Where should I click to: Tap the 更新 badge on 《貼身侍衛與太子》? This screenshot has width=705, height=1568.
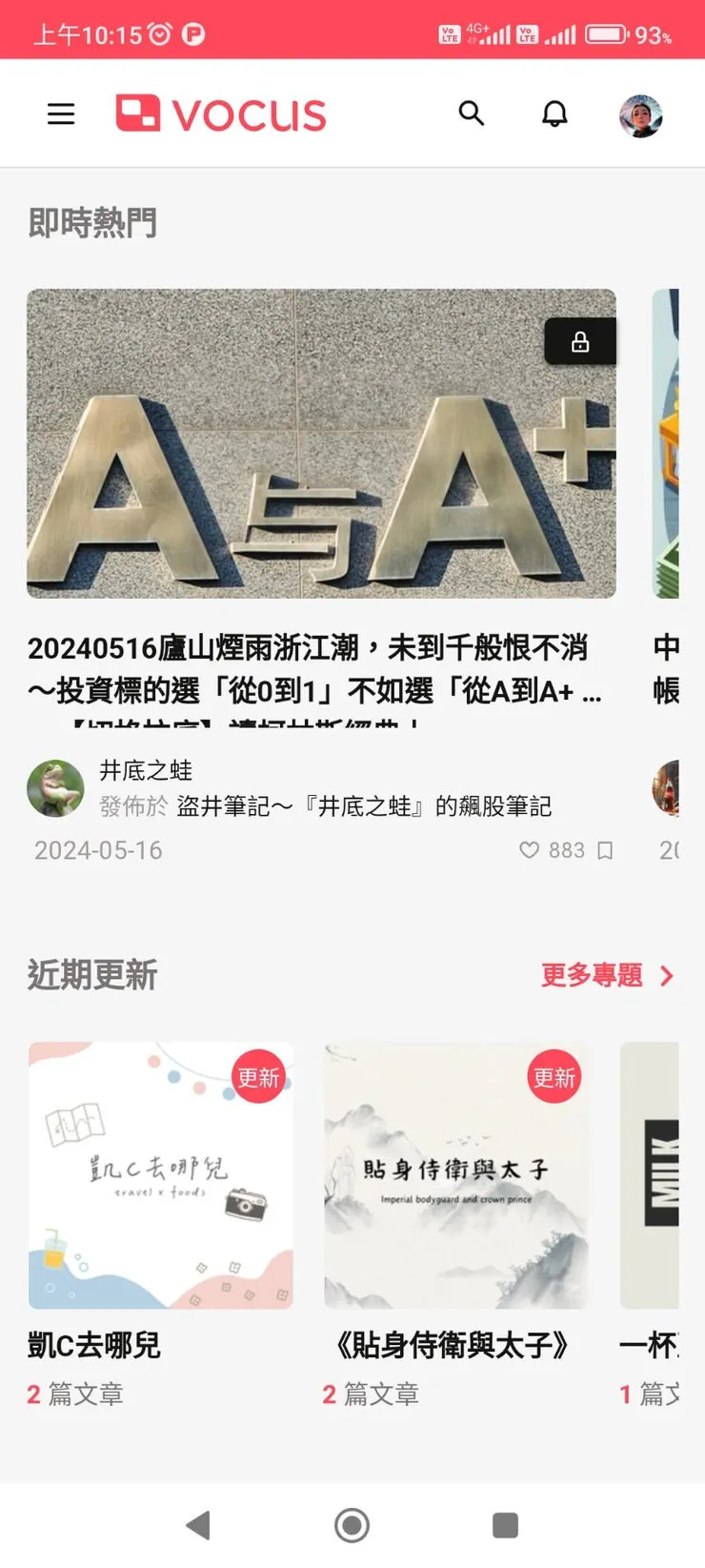(554, 1077)
